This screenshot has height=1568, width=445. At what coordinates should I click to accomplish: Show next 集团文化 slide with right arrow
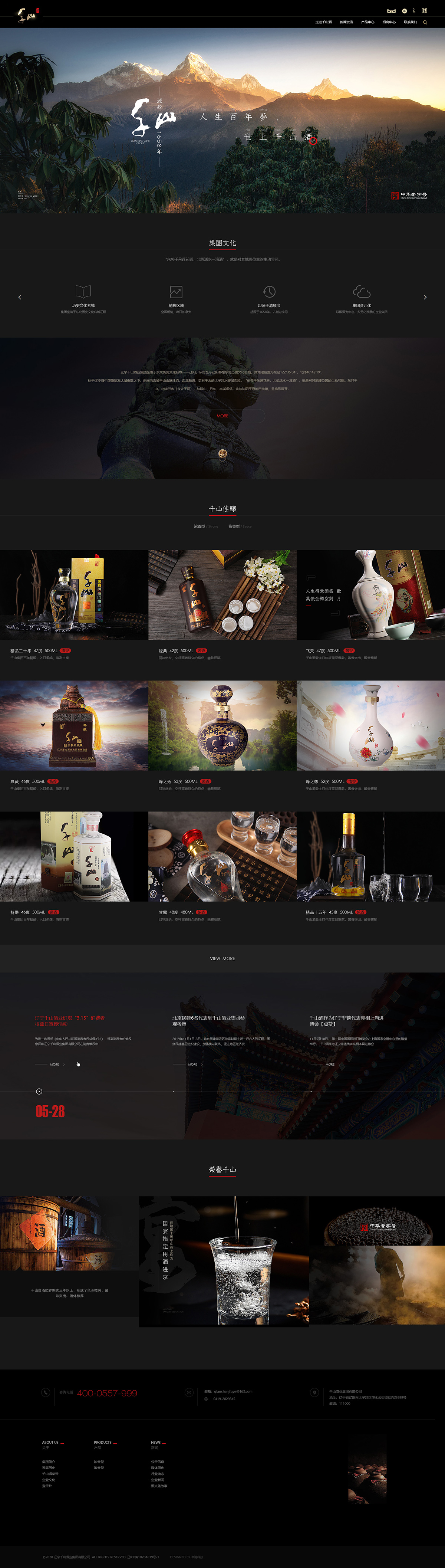[425, 297]
